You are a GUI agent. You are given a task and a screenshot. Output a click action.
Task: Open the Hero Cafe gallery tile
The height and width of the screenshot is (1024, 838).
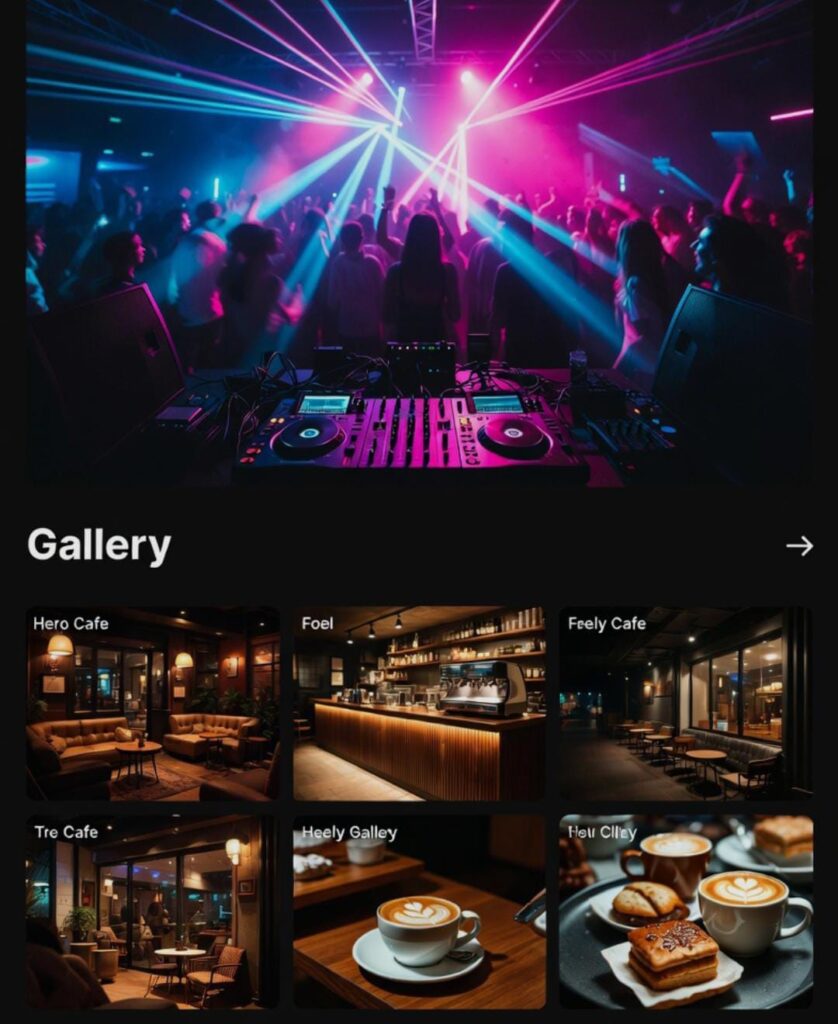pos(153,703)
